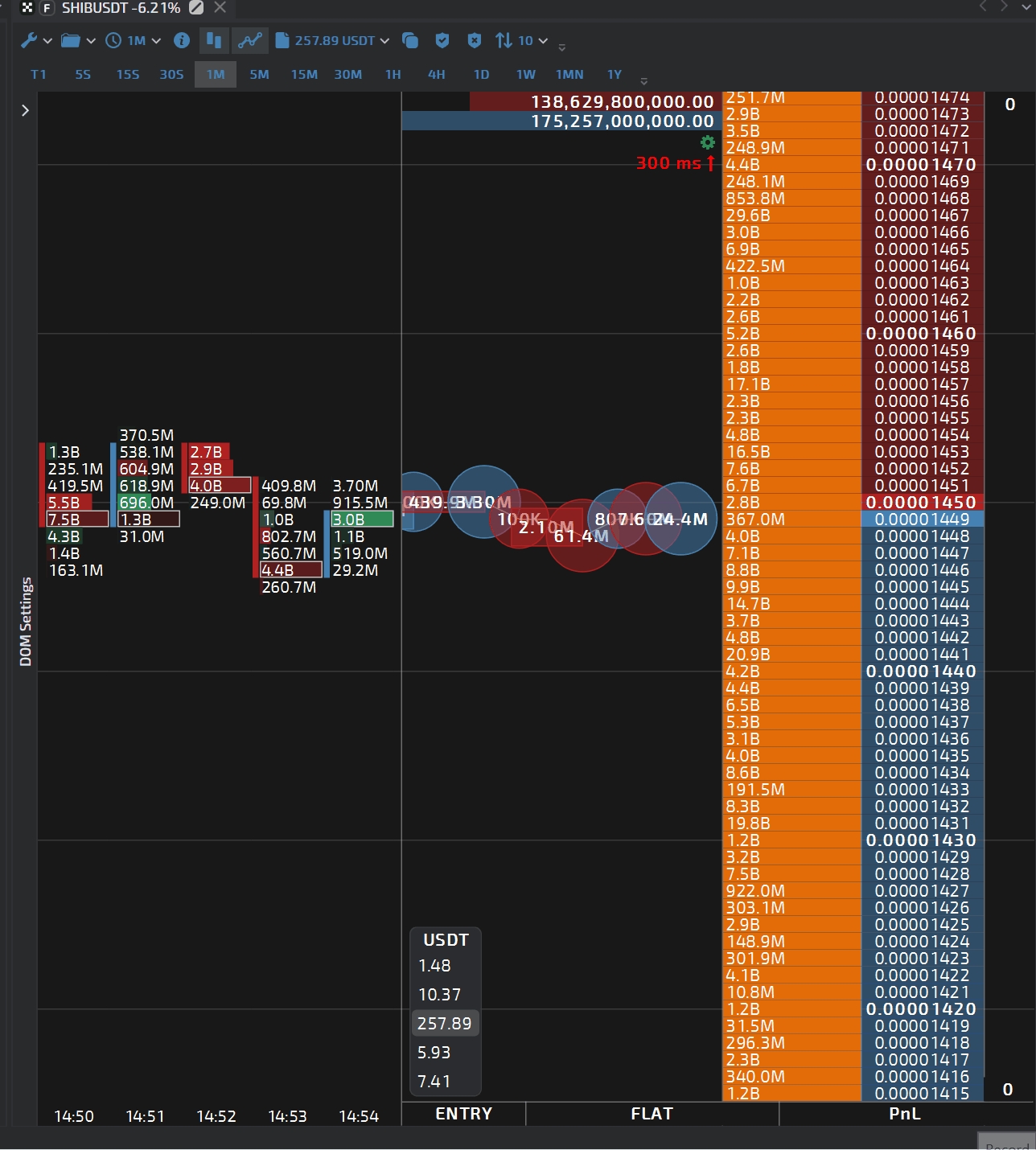Open the green gear settings icon
Image resolution: width=1036 pixels, height=1150 pixels.
[707, 142]
